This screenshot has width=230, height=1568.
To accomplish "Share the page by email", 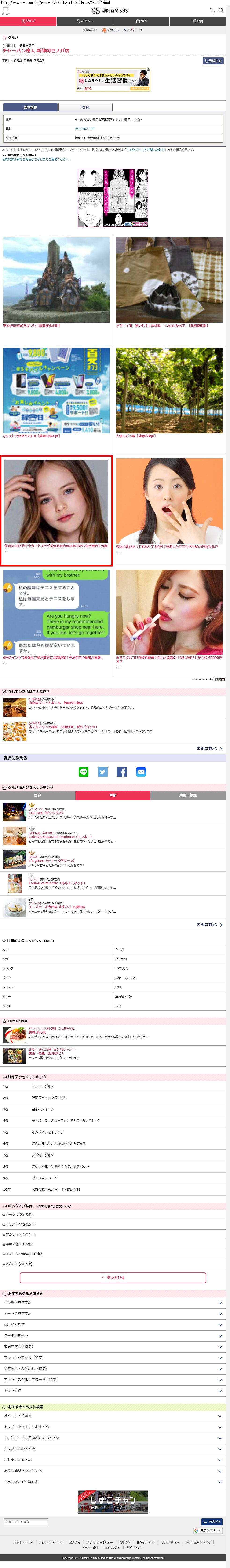I will pyautogui.click(x=141, y=772).
